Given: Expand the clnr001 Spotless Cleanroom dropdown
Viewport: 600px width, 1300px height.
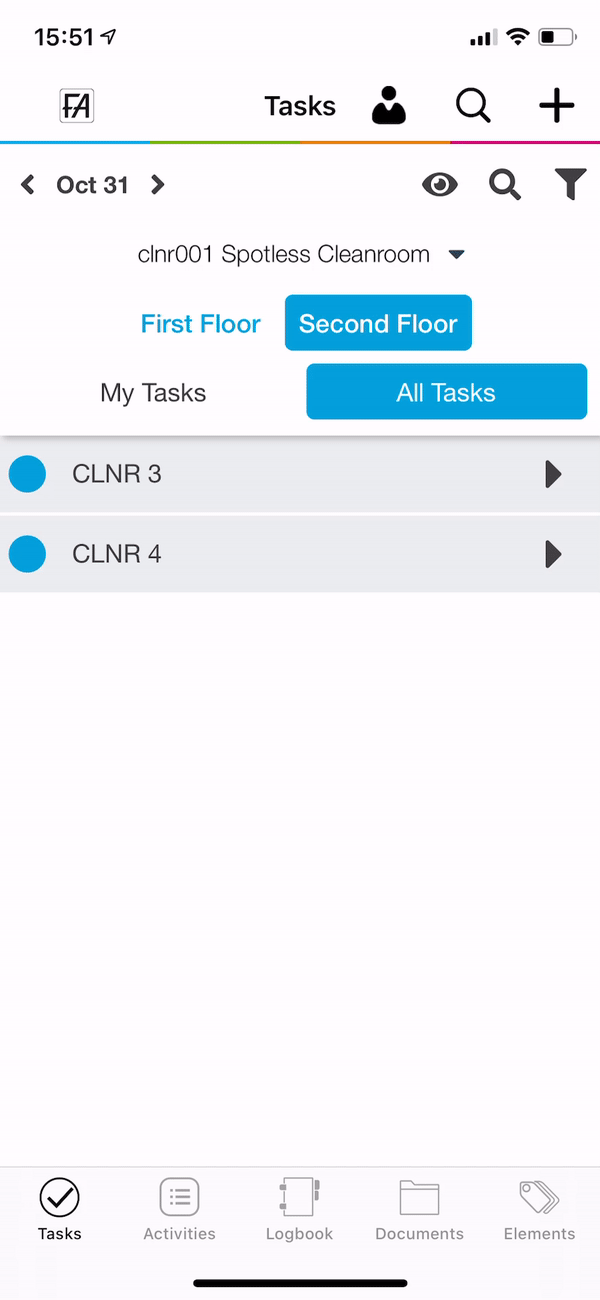Looking at the screenshot, I should click(301, 254).
